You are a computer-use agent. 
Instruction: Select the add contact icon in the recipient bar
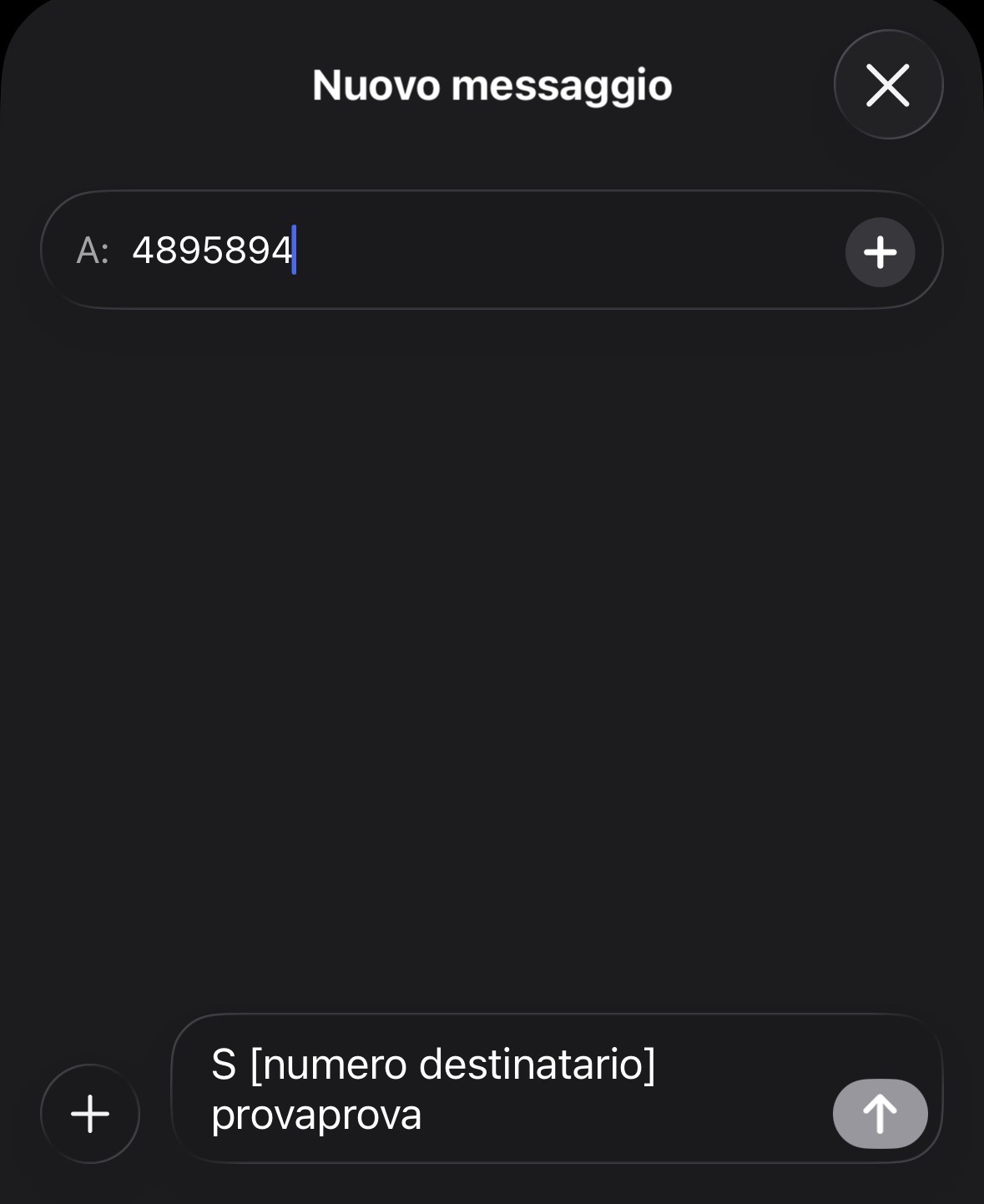[881, 251]
